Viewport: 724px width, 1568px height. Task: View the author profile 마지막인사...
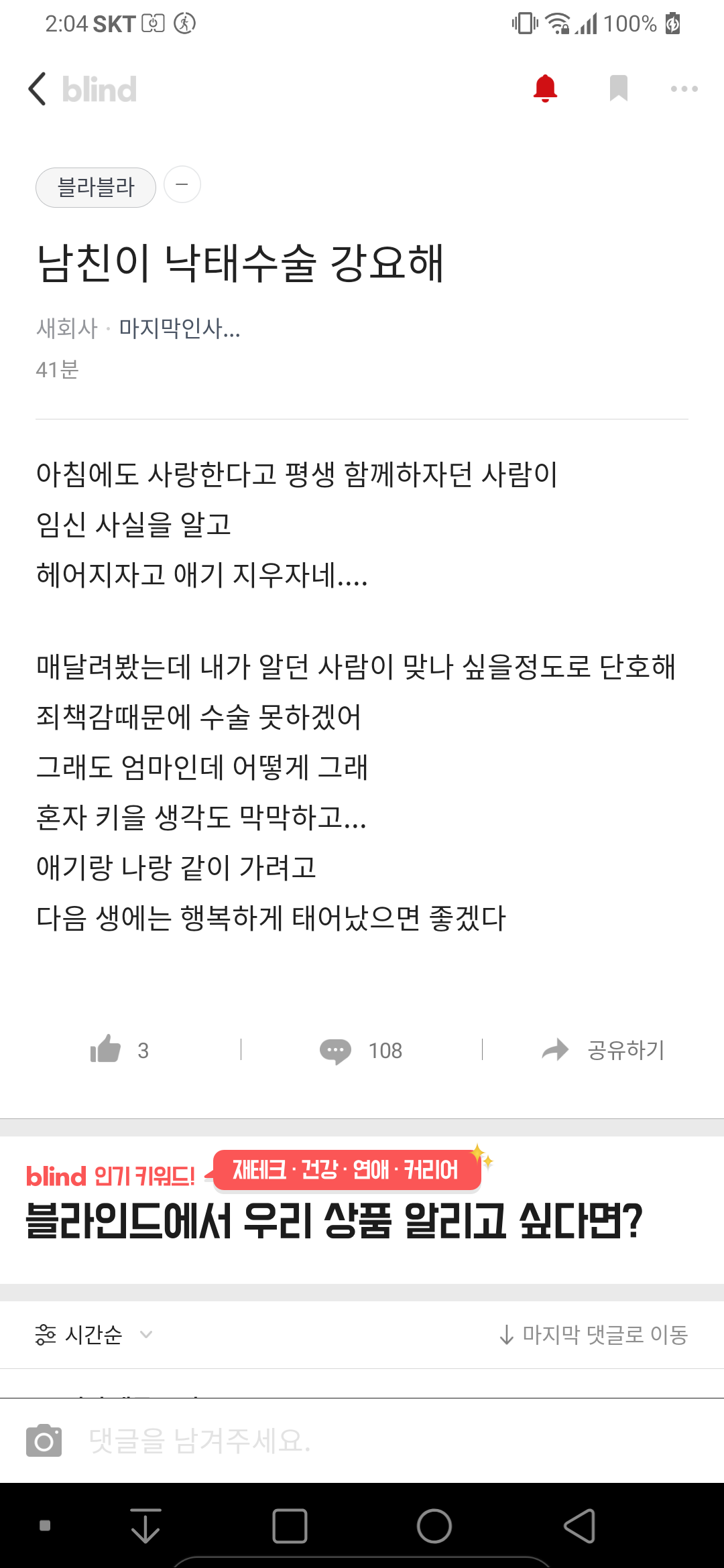point(179,328)
